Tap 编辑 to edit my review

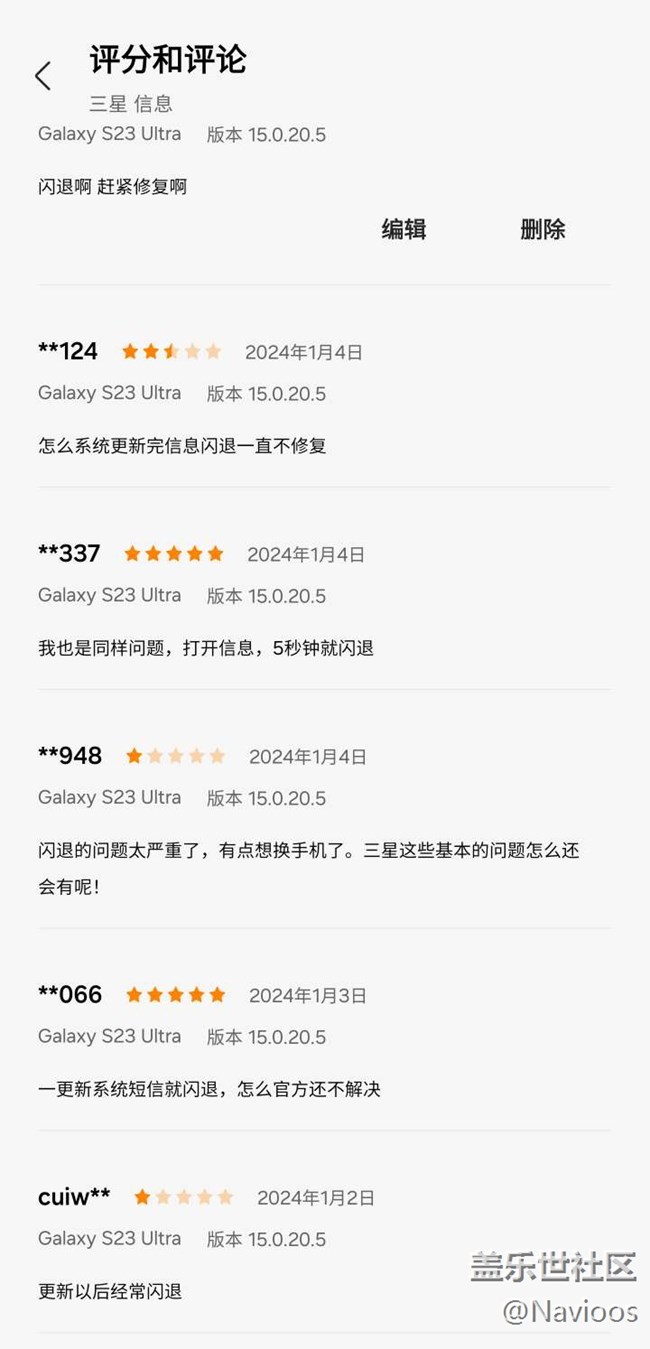[404, 229]
